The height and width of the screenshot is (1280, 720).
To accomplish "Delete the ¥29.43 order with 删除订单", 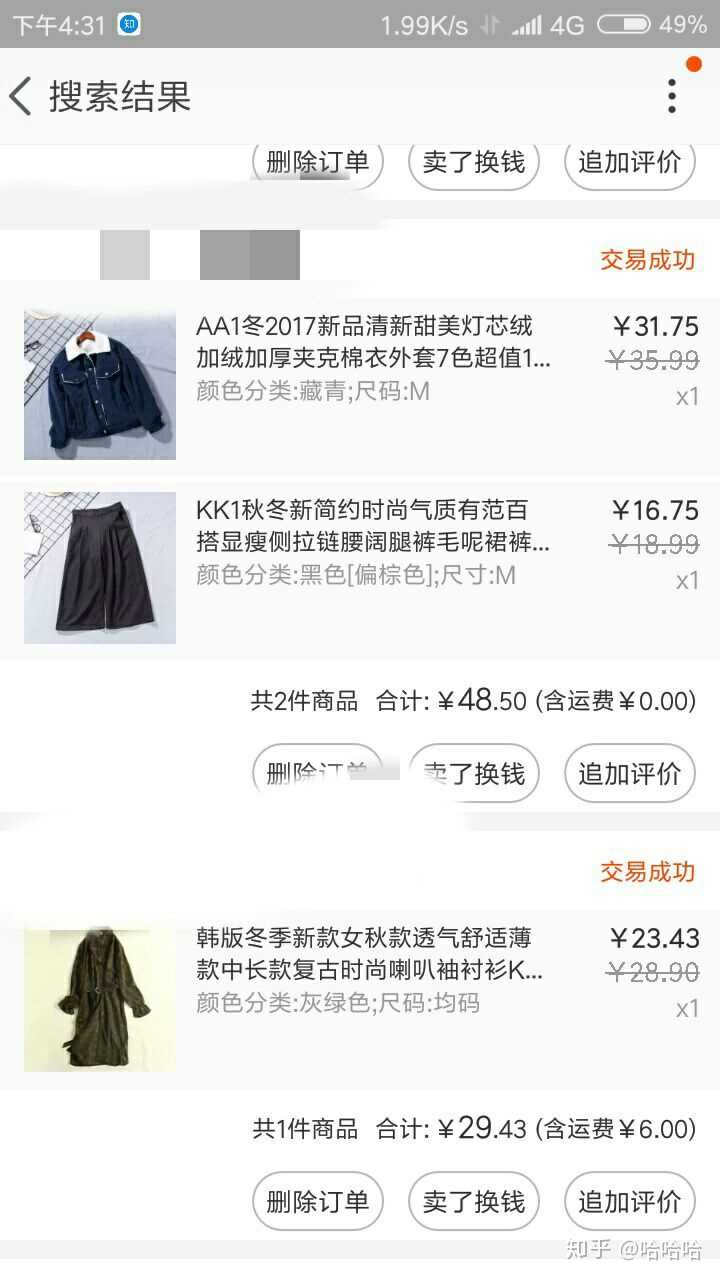I will click(x=317, y=1201).
